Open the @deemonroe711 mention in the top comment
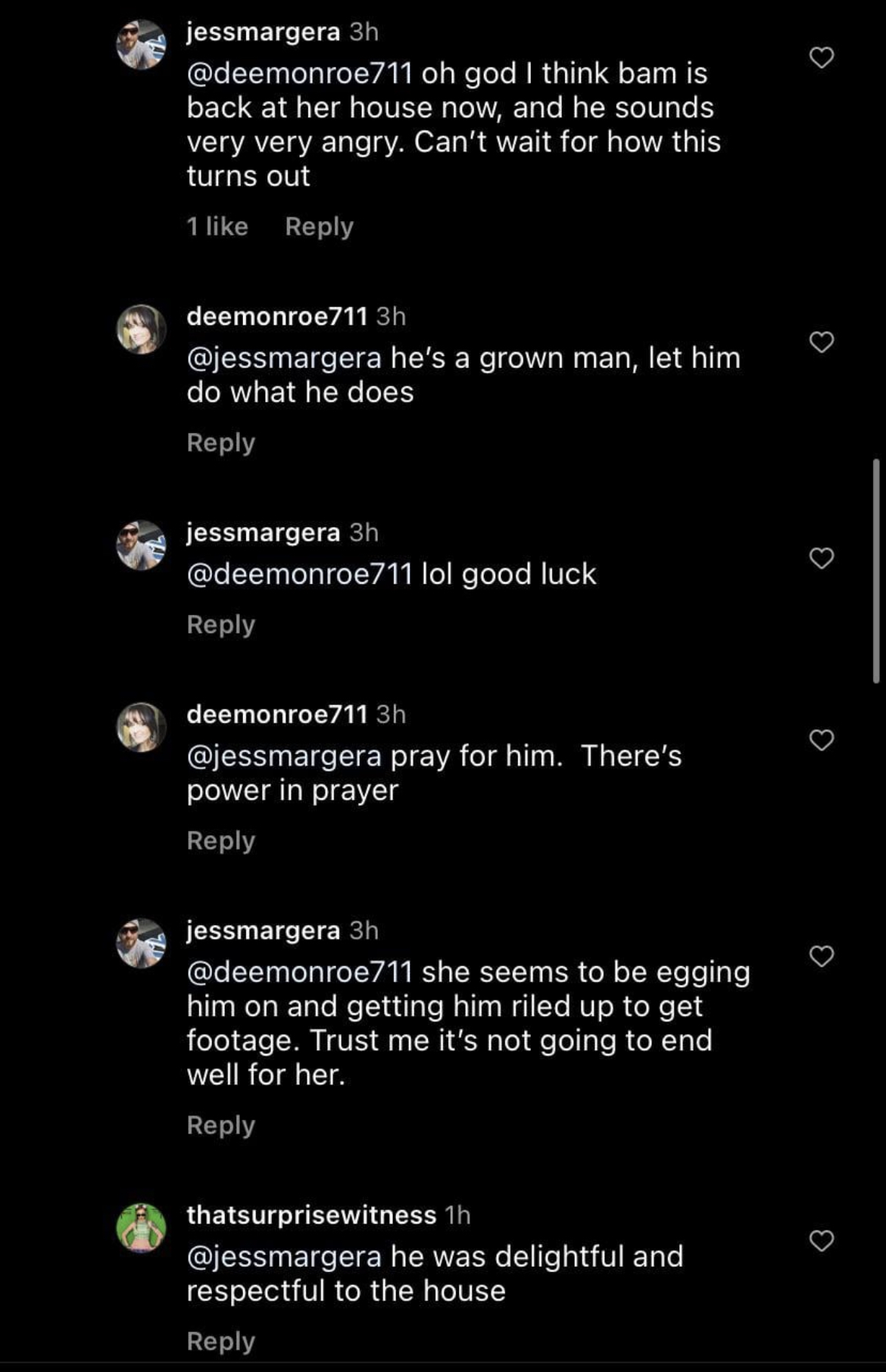The image size is (886, 1372). [299, 73]
